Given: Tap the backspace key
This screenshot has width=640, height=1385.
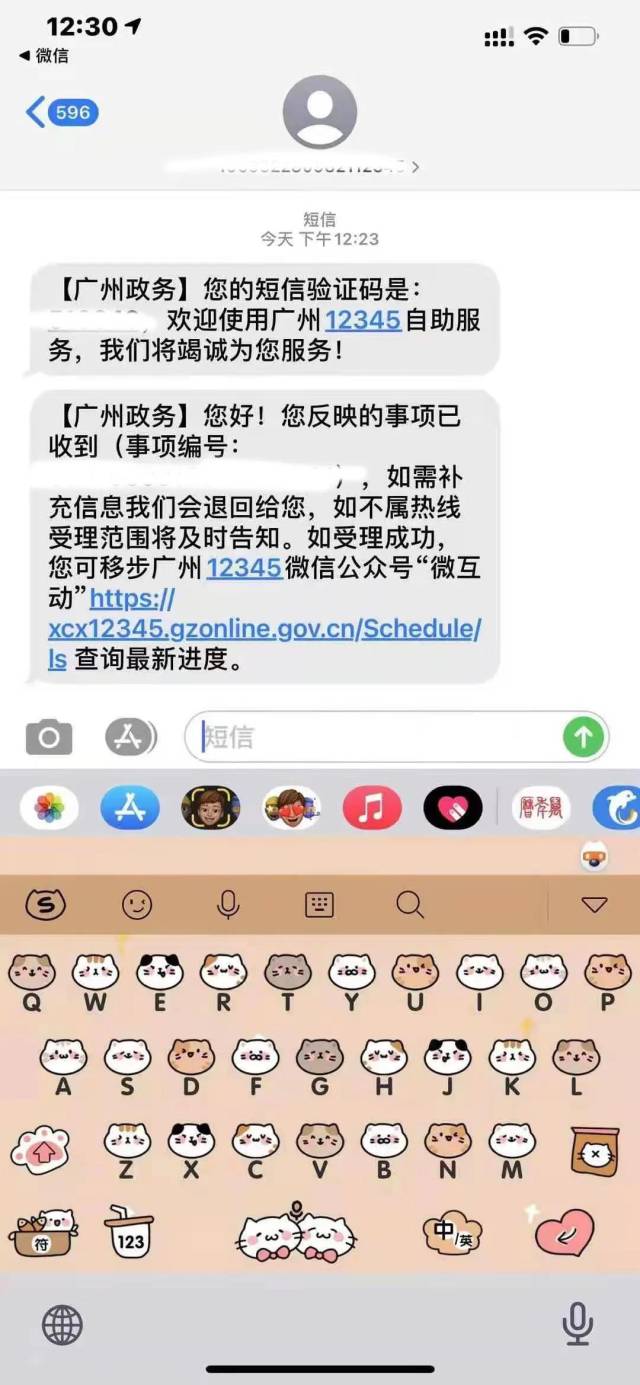Looking at the screenshot, I should coord(594,1150).
